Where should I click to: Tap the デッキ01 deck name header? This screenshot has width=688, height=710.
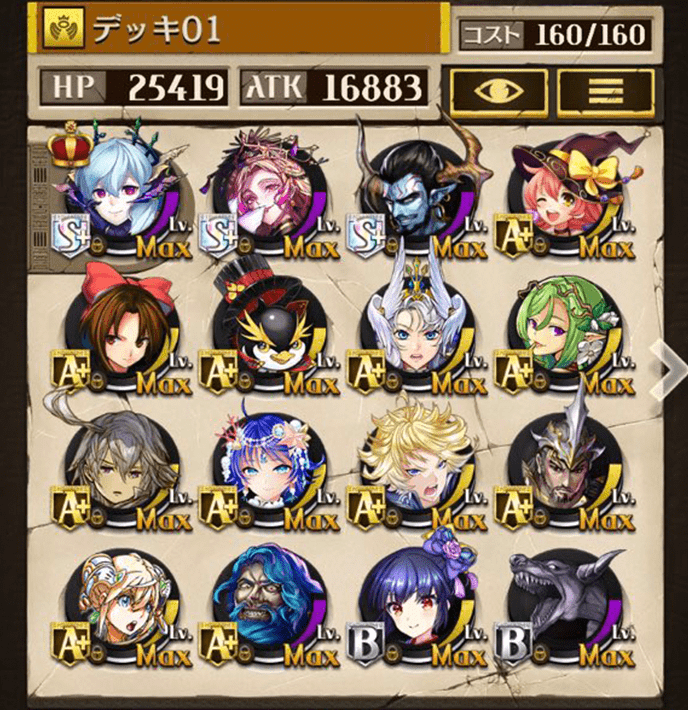pos(240,31)
